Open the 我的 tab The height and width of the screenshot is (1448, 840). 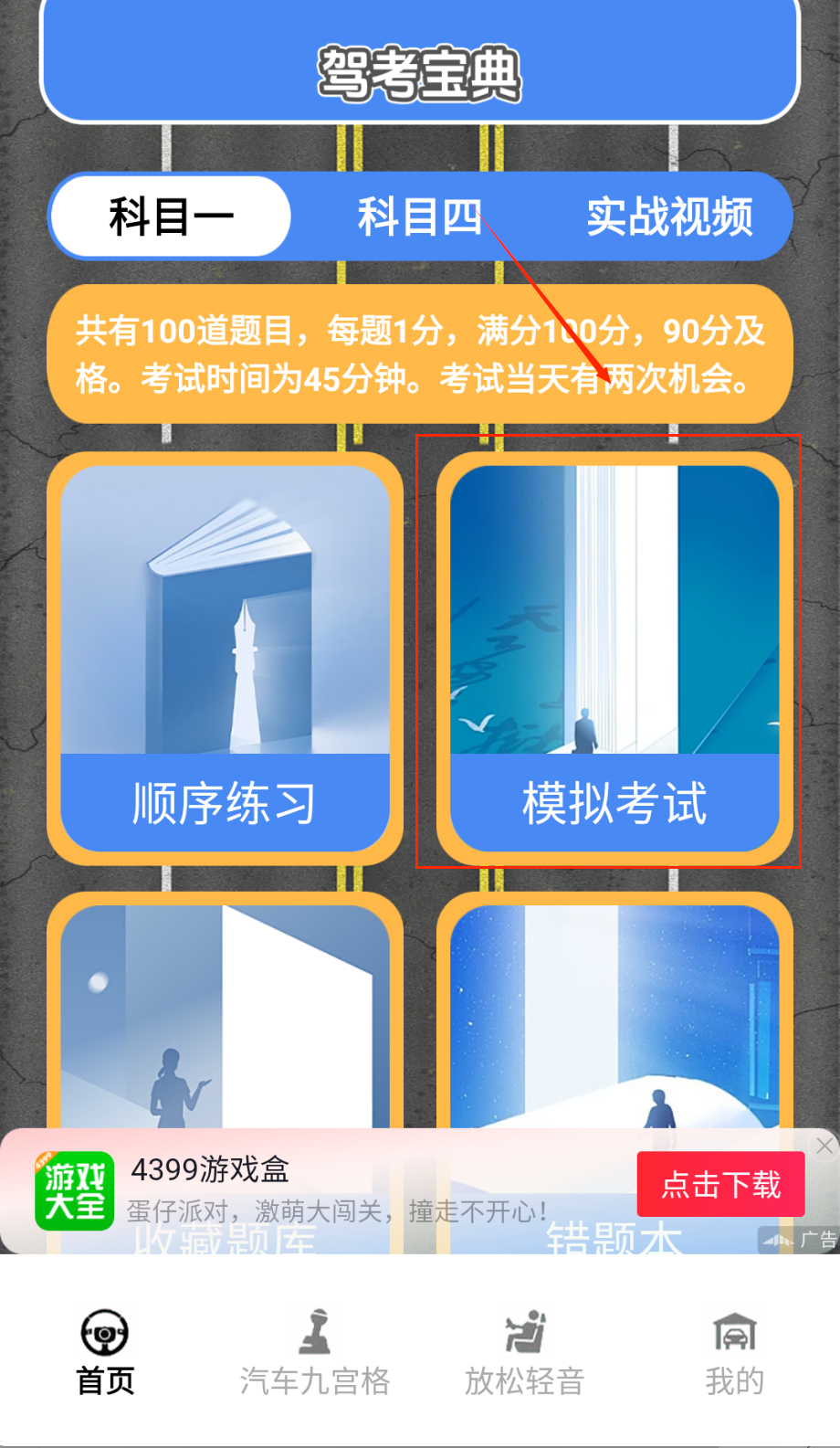(734, 1354)
